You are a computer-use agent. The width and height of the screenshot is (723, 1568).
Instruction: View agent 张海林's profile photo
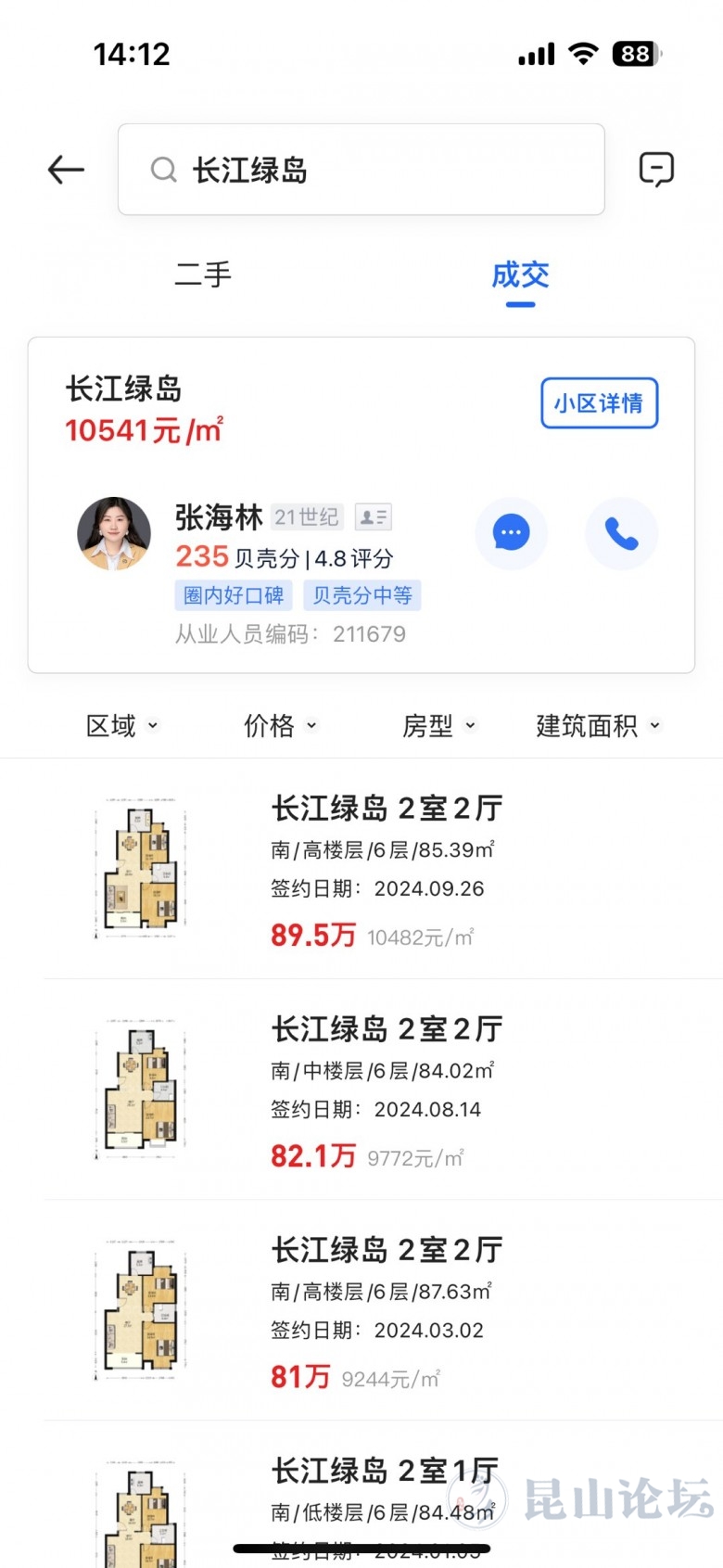click(114, 533)
